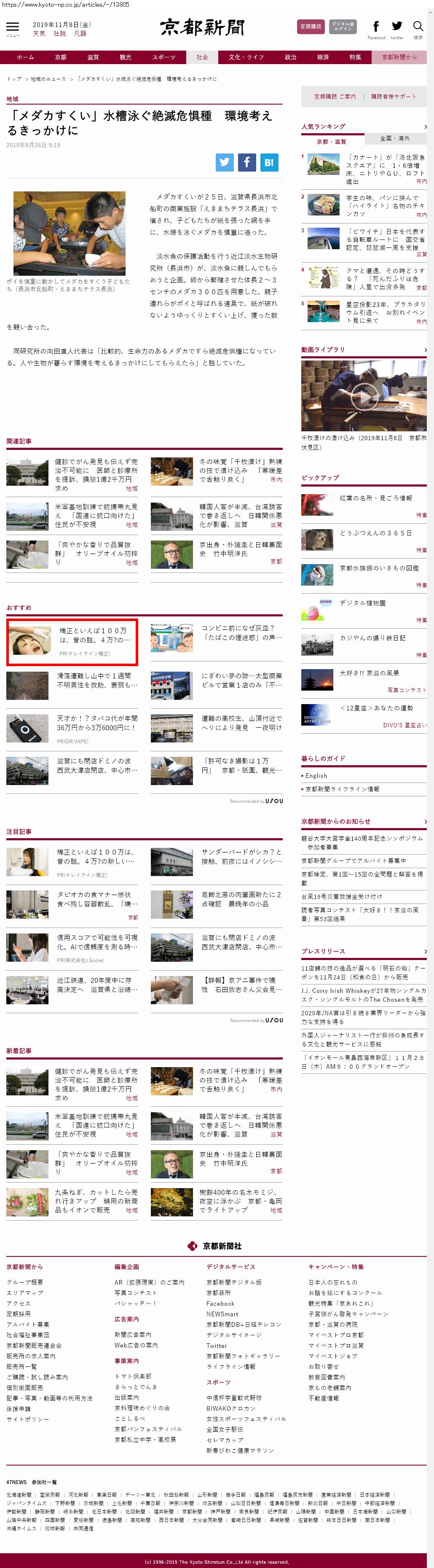Select the 文化・ライフ navigation tab

[246, 57]
